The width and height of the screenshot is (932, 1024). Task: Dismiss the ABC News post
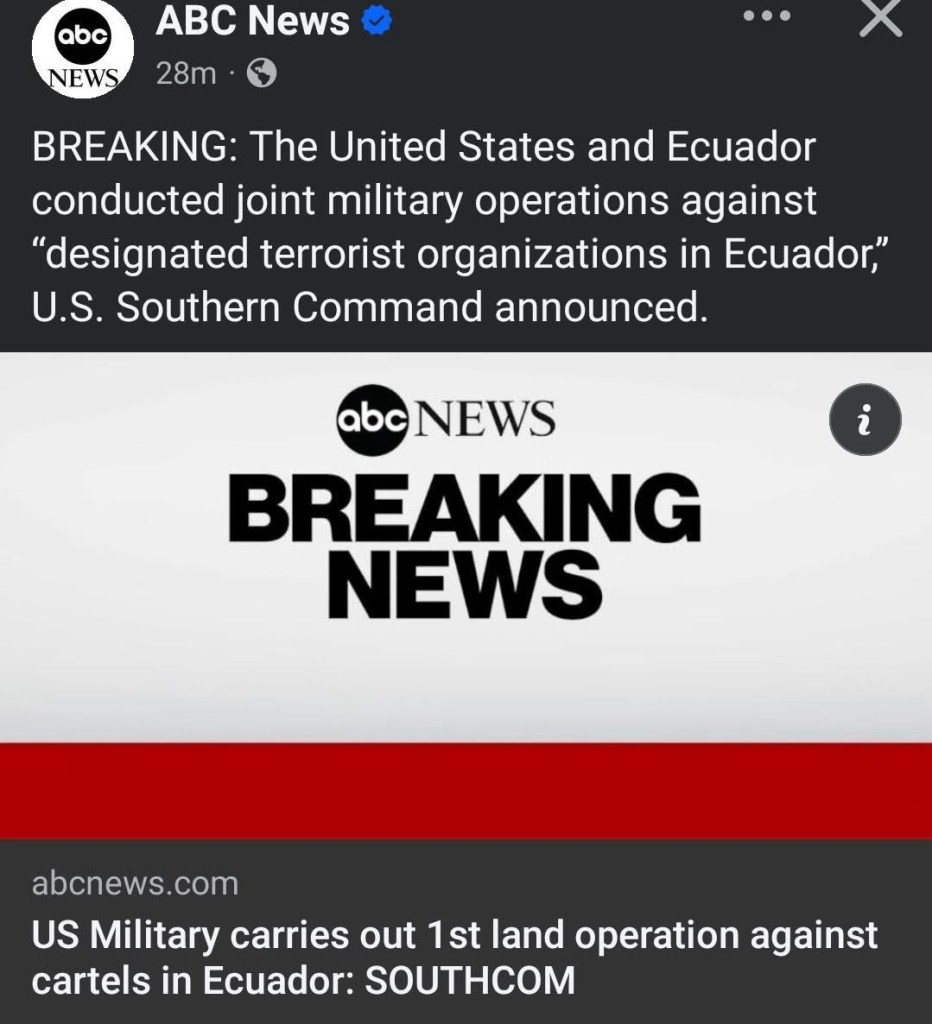[x=880, y=20]
